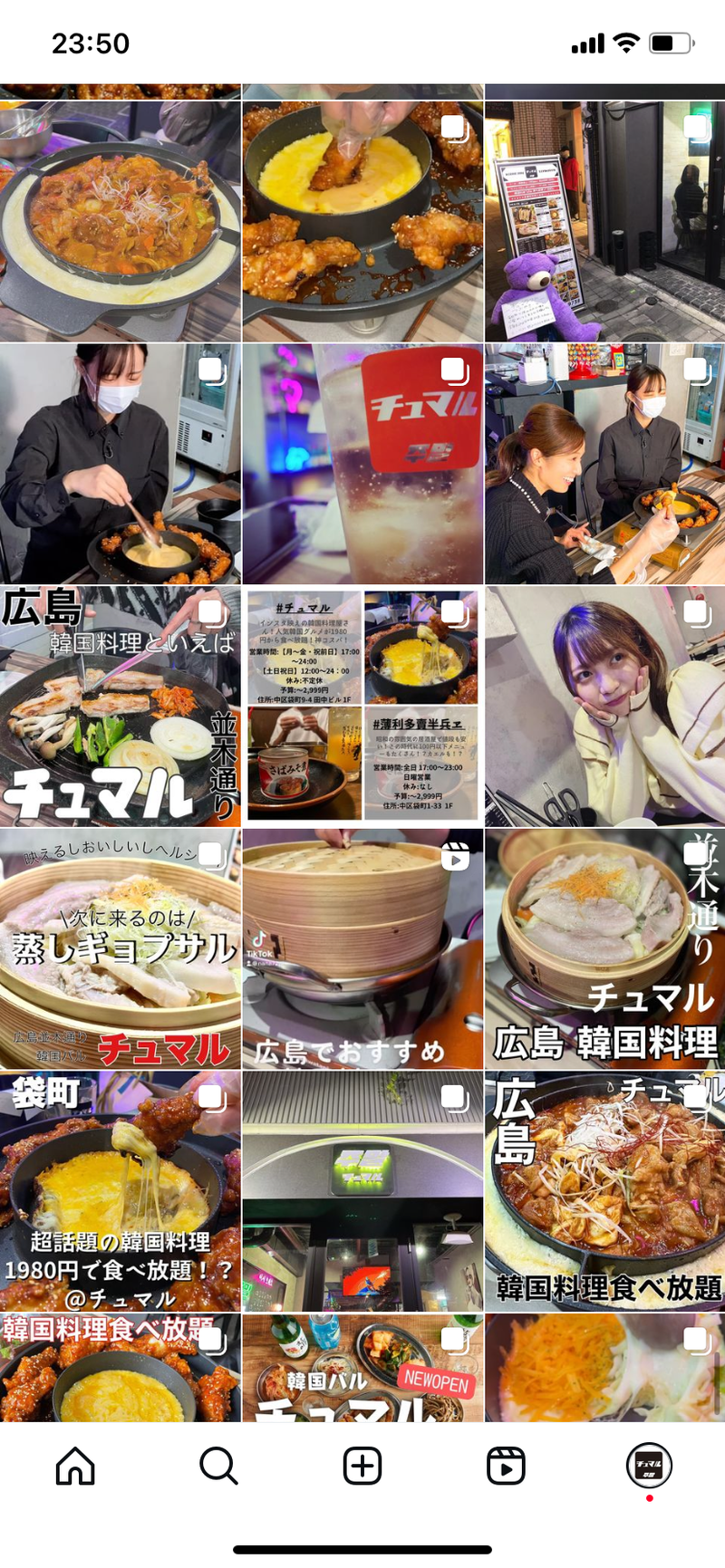Open the #チュマル info collage post
Image resolution: width=725 pixels, height=1568 pixels.
pyautogui.click(x=362, y=706)
